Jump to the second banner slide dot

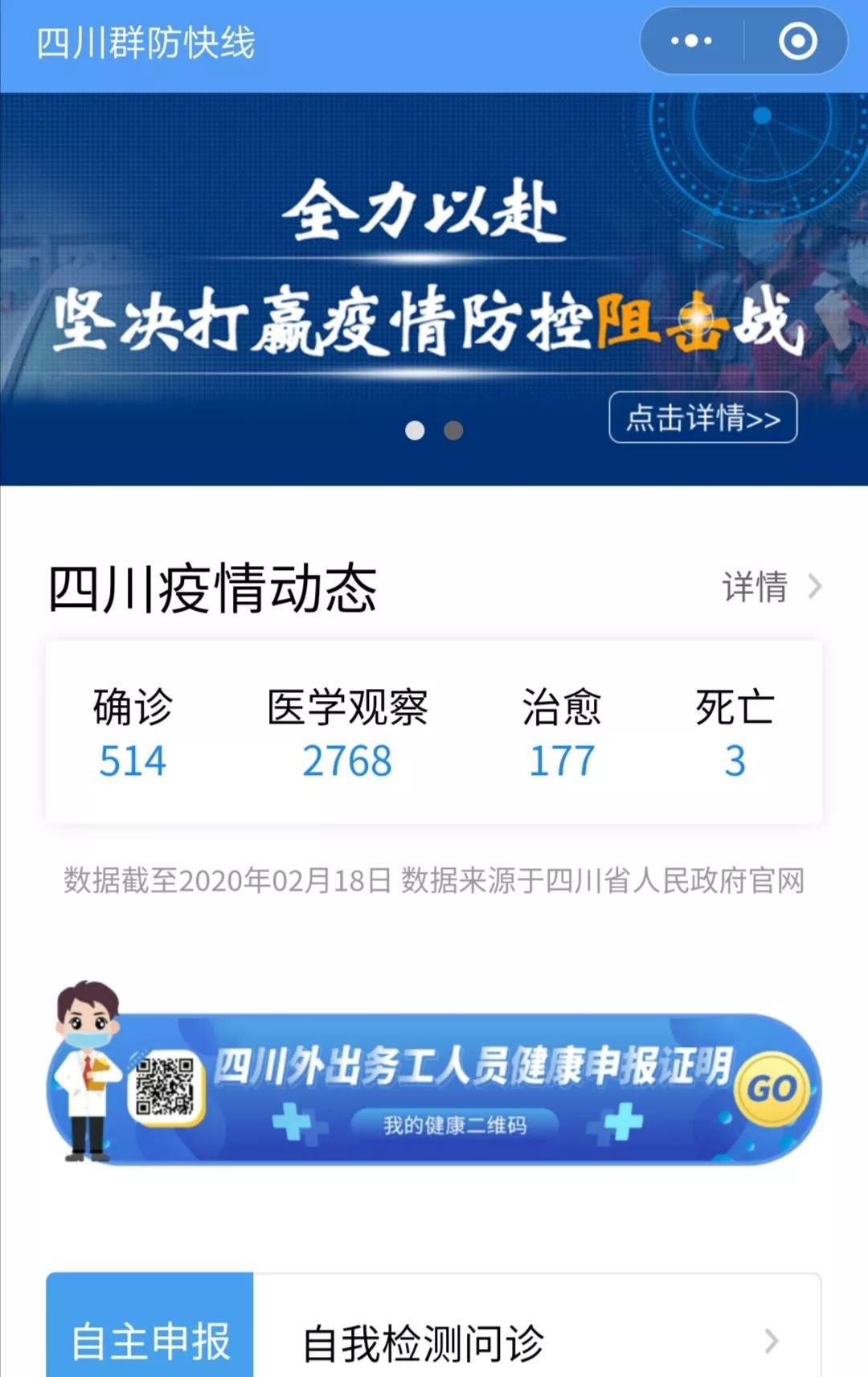tap(453, 431)
